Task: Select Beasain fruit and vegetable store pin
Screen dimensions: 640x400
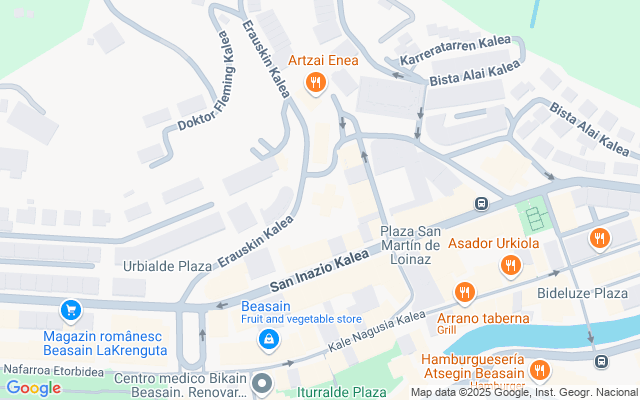Action: [x=269, y=342]
